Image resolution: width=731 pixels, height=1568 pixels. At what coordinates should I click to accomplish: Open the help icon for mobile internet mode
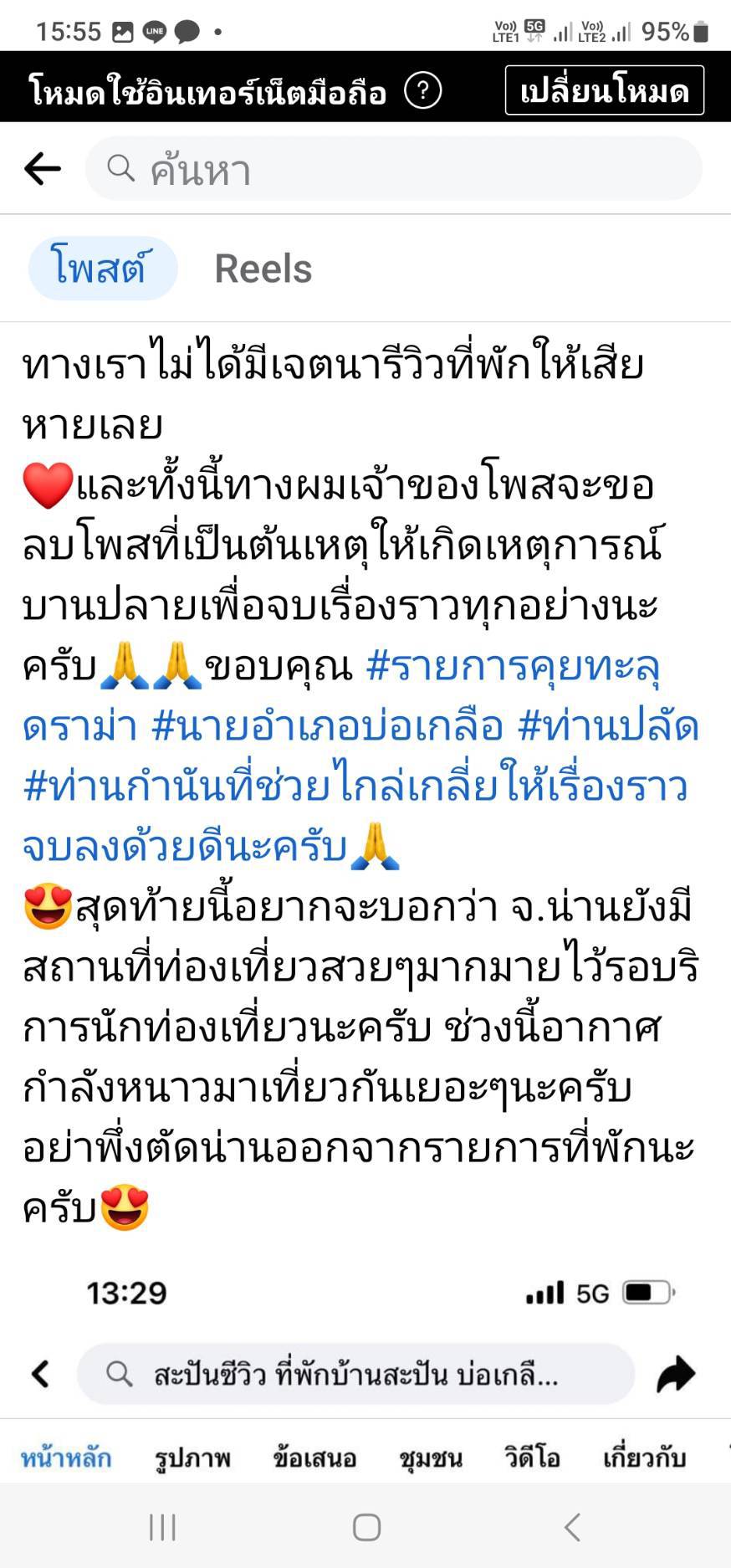pyautogui.click(x=422, y=90)
